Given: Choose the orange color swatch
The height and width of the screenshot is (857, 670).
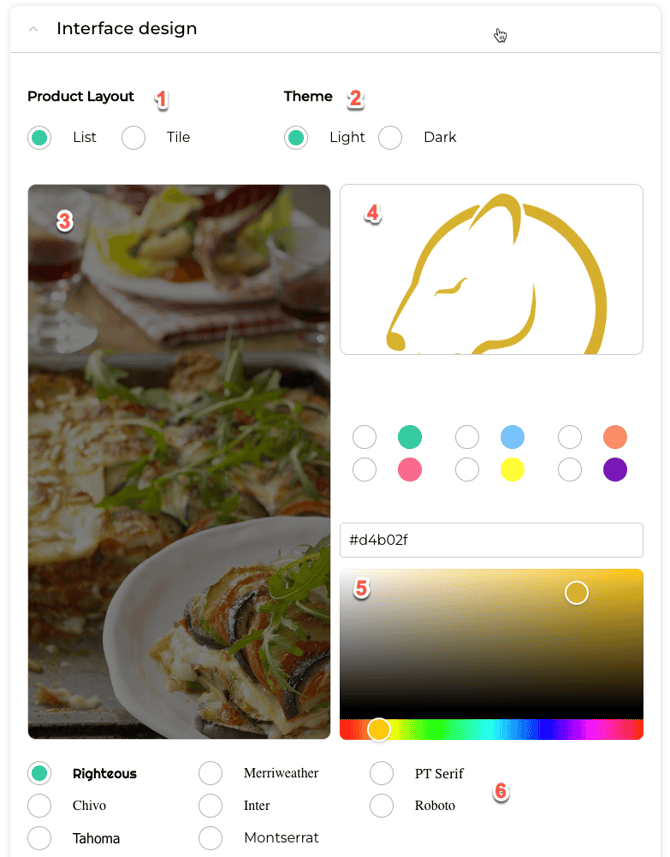Looking at the screenshot, I should pyautogui.click(x=615, y=437).
